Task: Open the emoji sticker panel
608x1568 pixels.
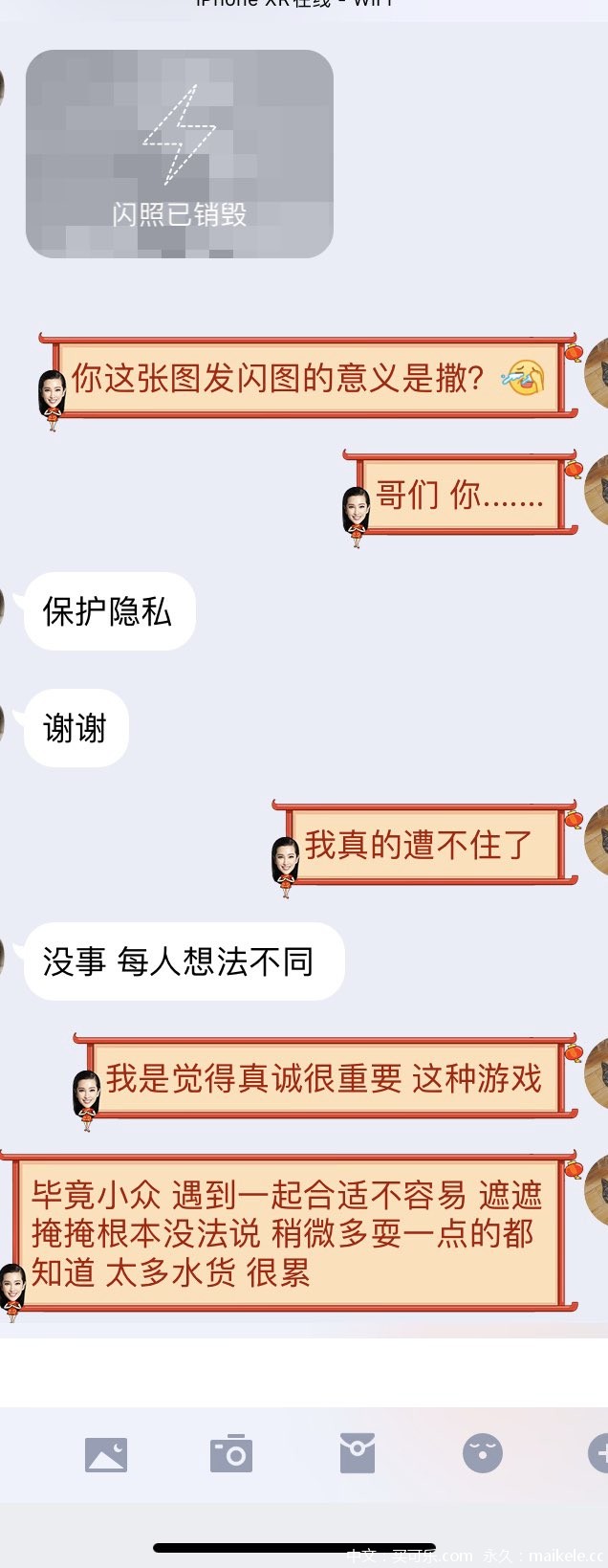Action: (482, 1453)
